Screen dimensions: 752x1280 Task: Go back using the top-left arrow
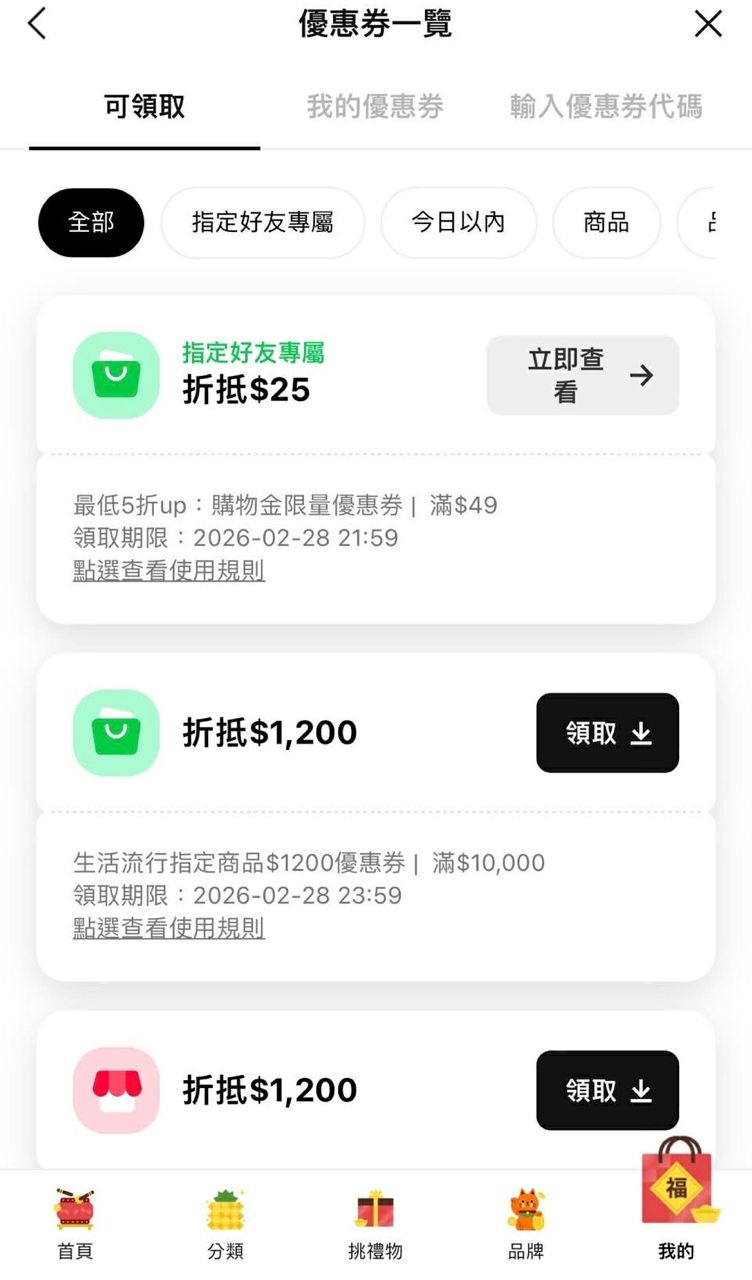tap(37, 24)
